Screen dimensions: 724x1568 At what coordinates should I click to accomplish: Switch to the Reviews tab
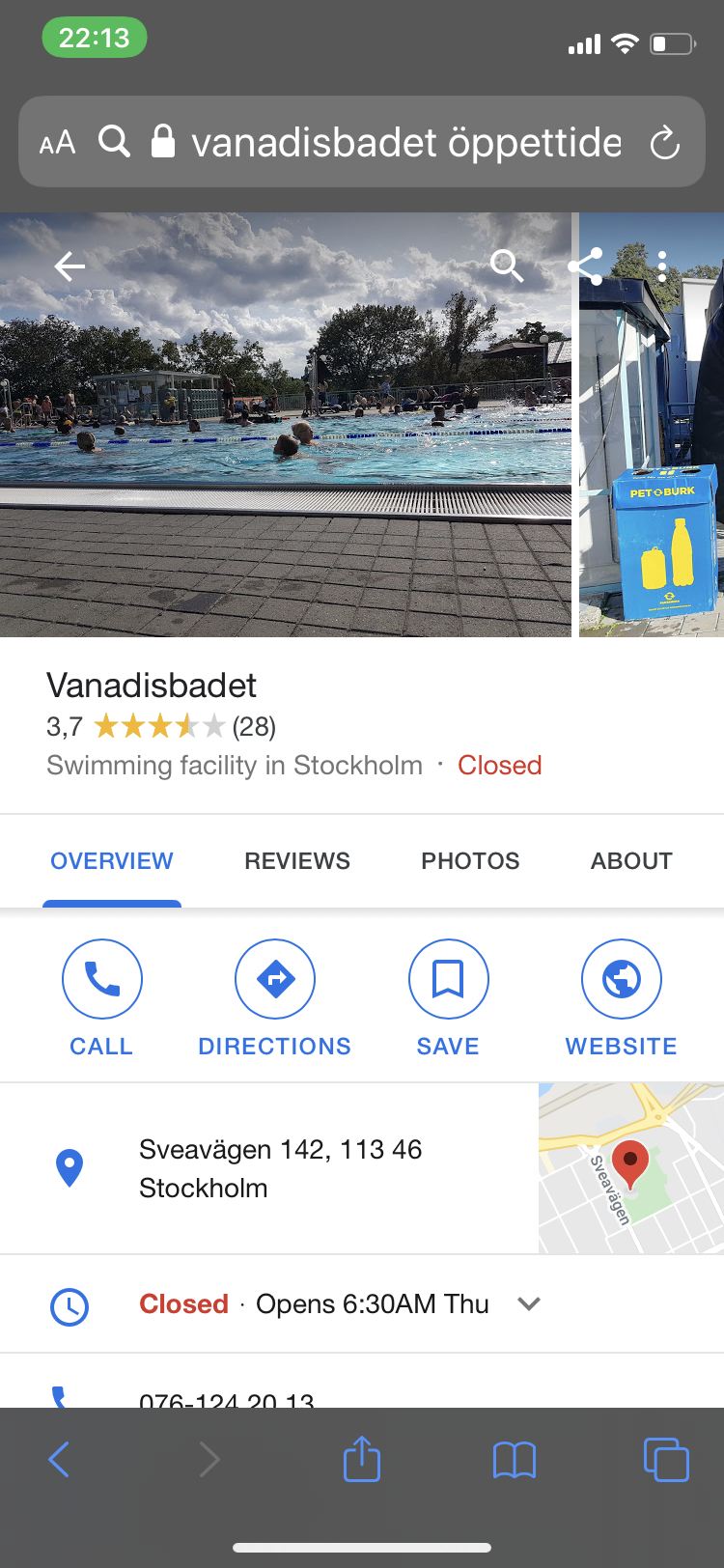pyautogui.click(x=297, y=860)
